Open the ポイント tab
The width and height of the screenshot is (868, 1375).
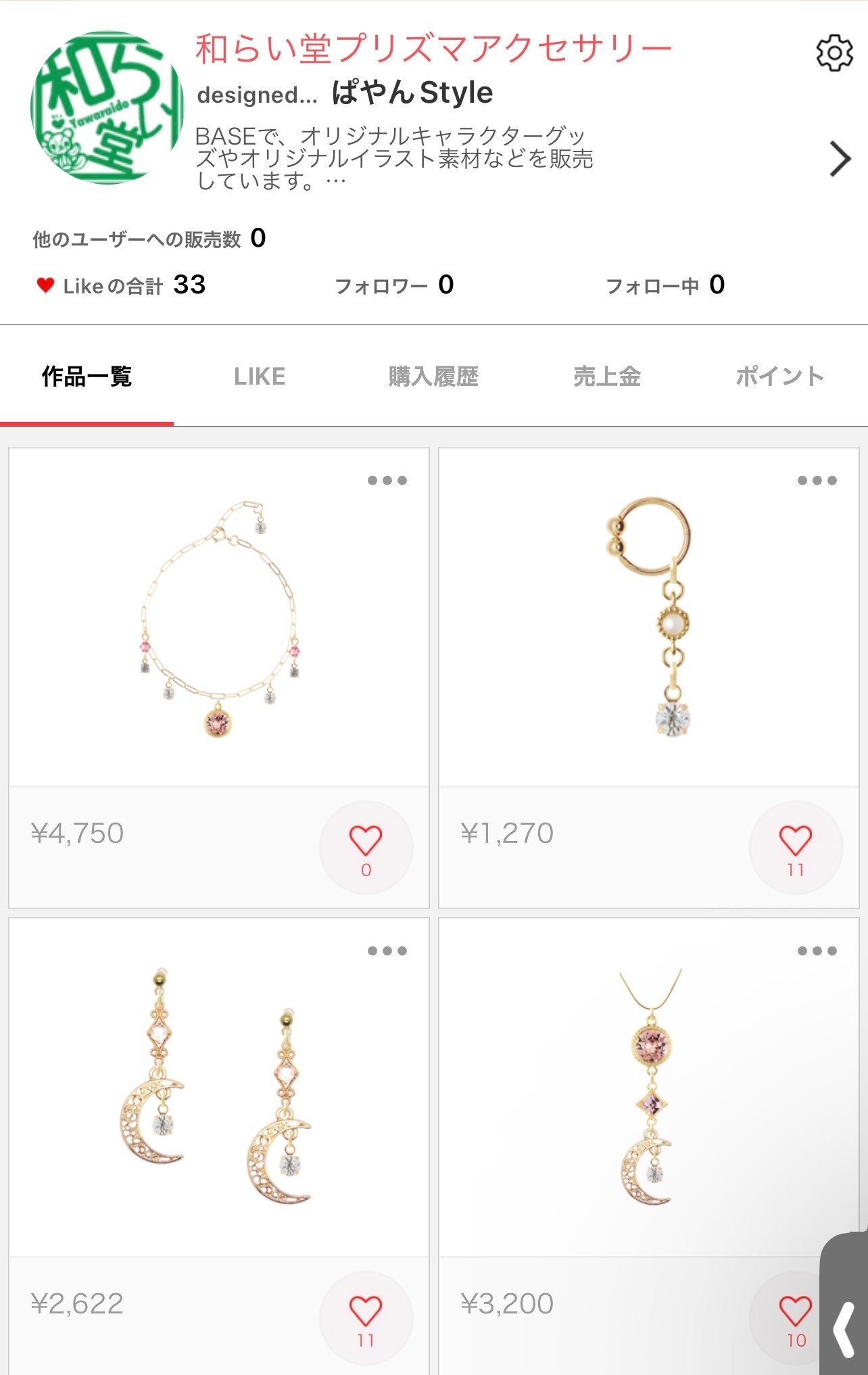(x=780, y=377)
